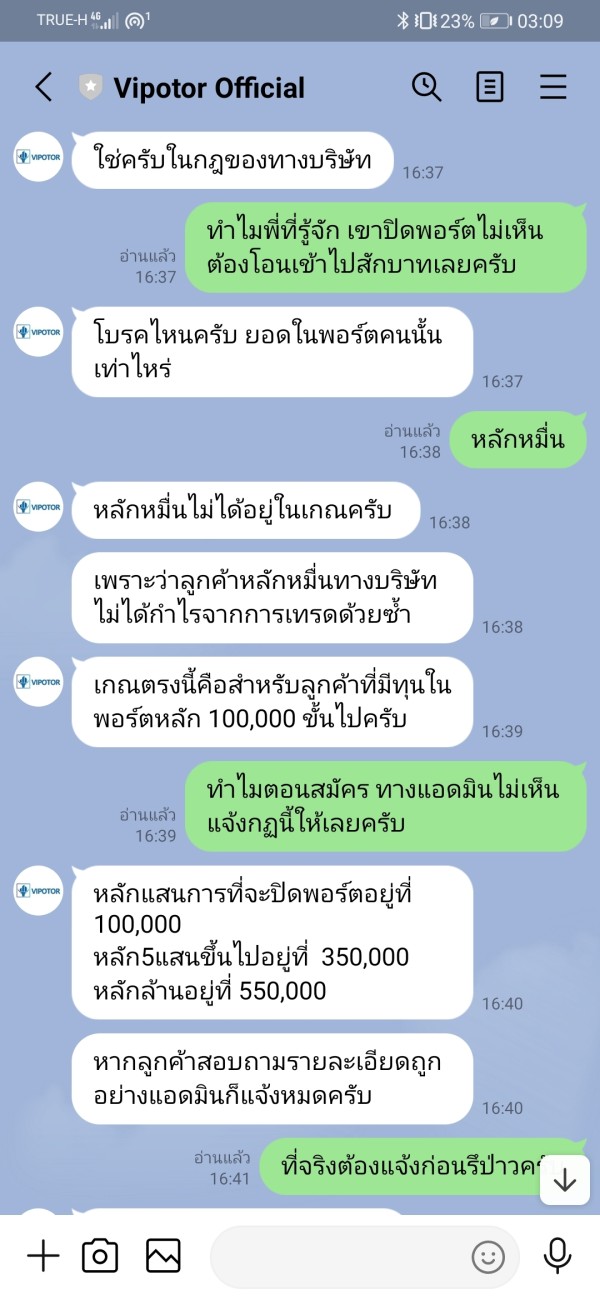Open the emoji sticker picker
This screenshot has height=1300, width=600.
point(488,1257)
